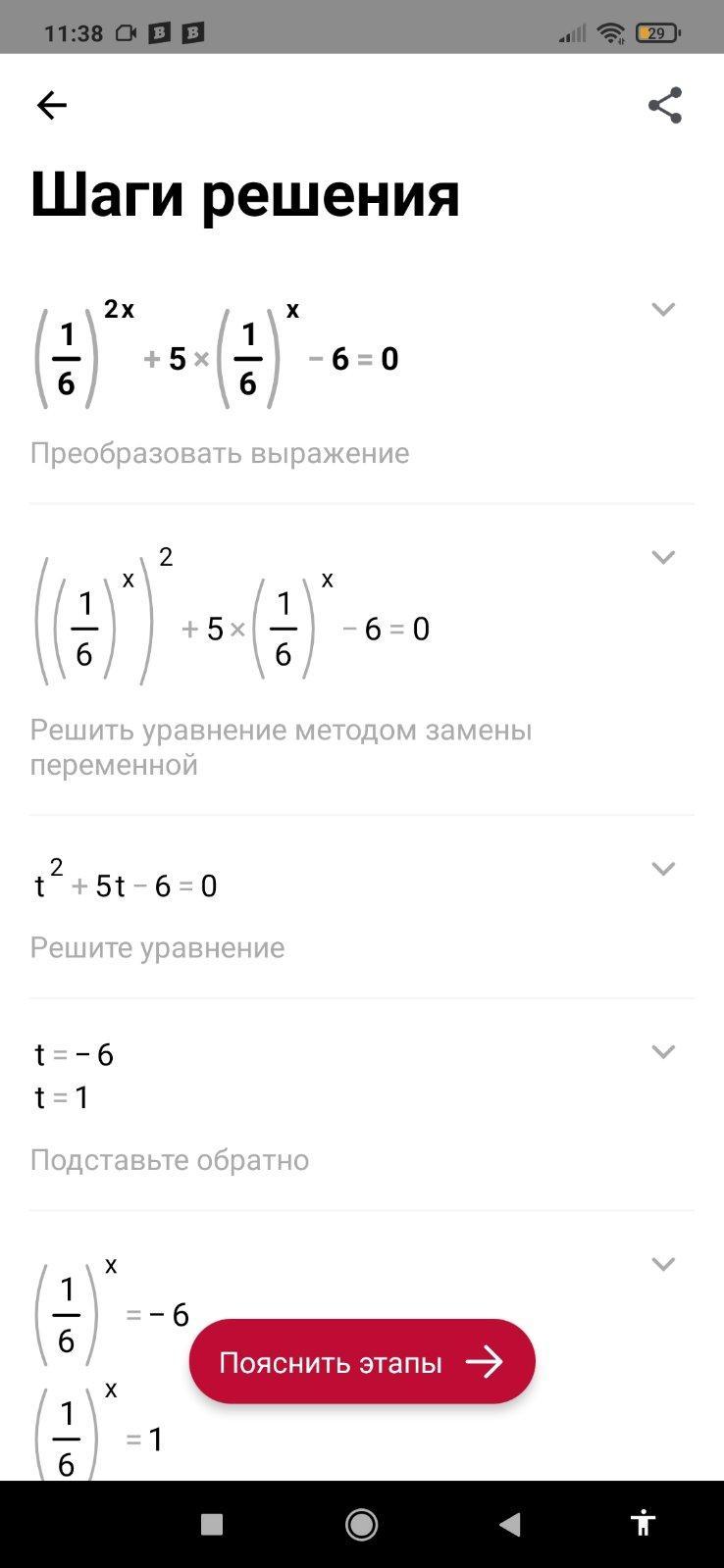Expand the 'Подставьте обратно' step
Screen dimensions: 724x1568
[x=663, y=1051]
